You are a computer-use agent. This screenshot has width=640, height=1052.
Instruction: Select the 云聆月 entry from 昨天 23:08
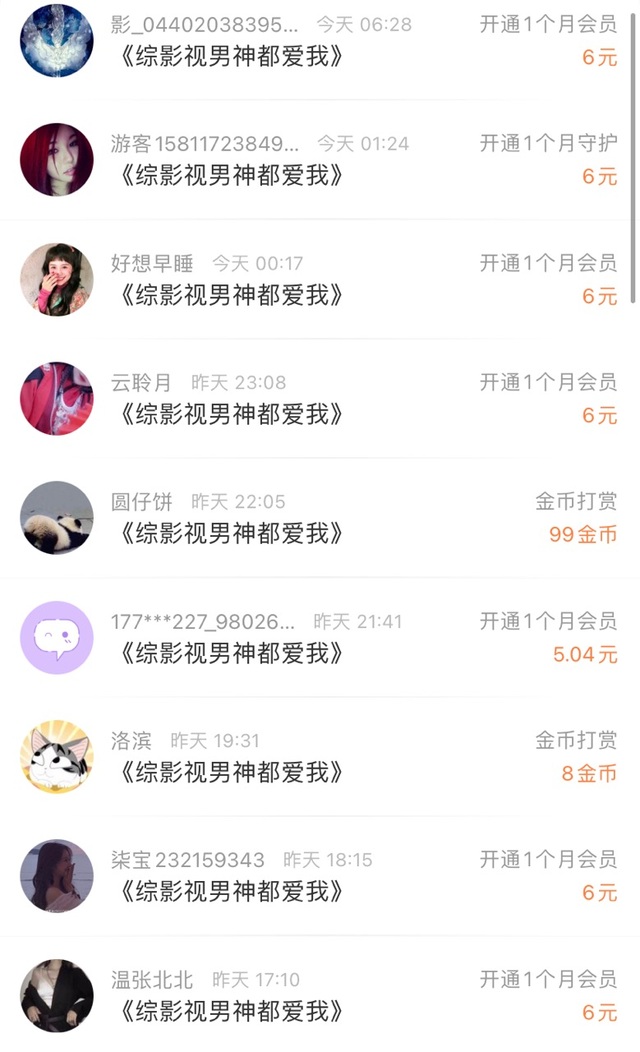point(320,398)
